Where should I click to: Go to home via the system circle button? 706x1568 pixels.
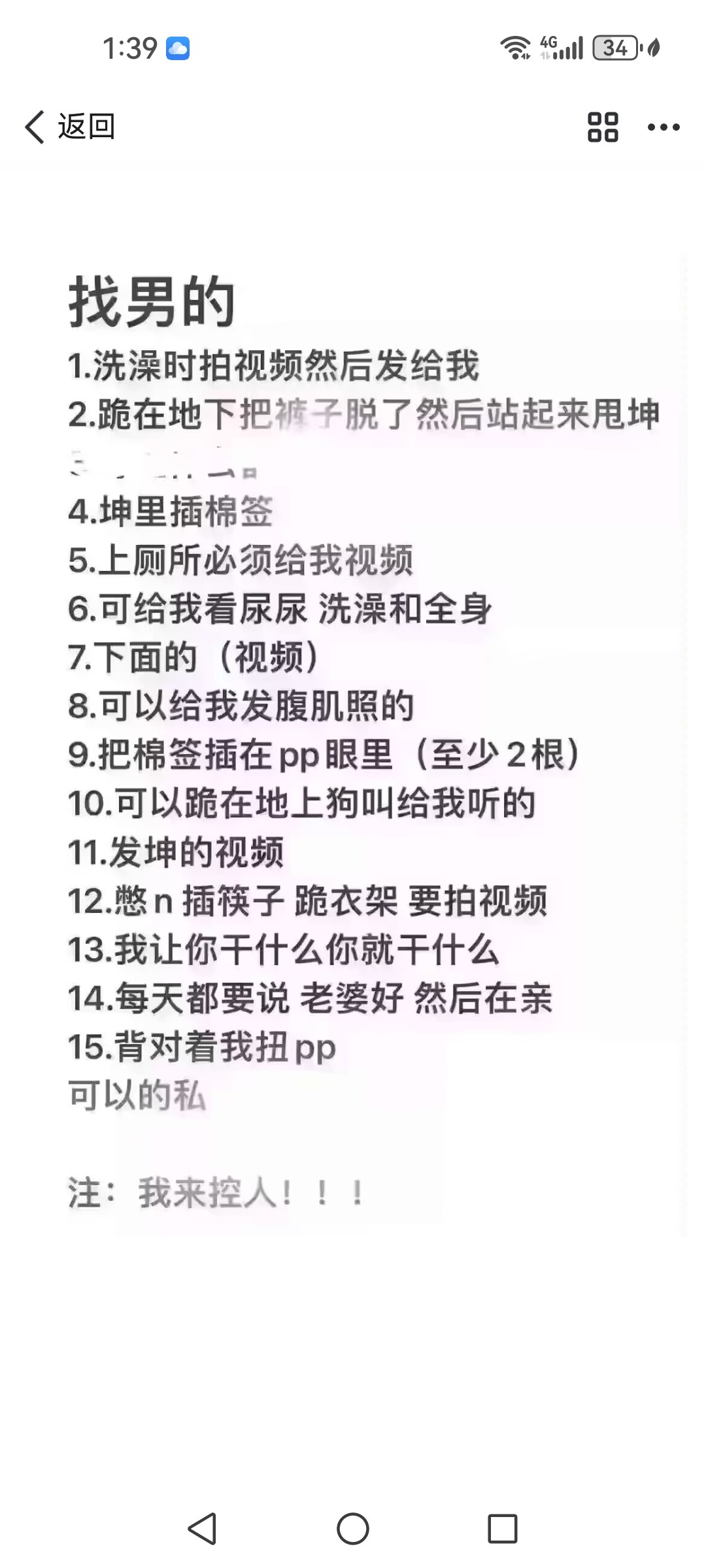pyautogui.click(x=353, y=1529)
